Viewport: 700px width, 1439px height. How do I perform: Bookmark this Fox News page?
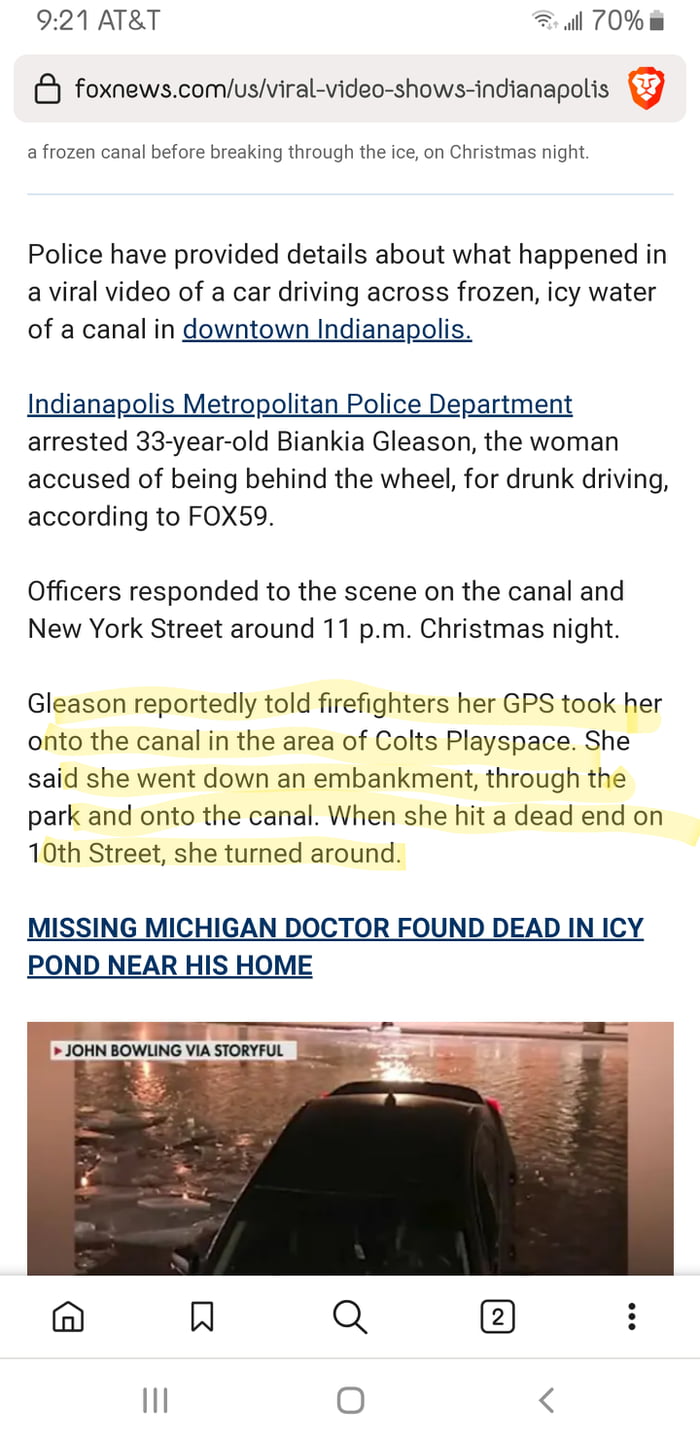202,1316
